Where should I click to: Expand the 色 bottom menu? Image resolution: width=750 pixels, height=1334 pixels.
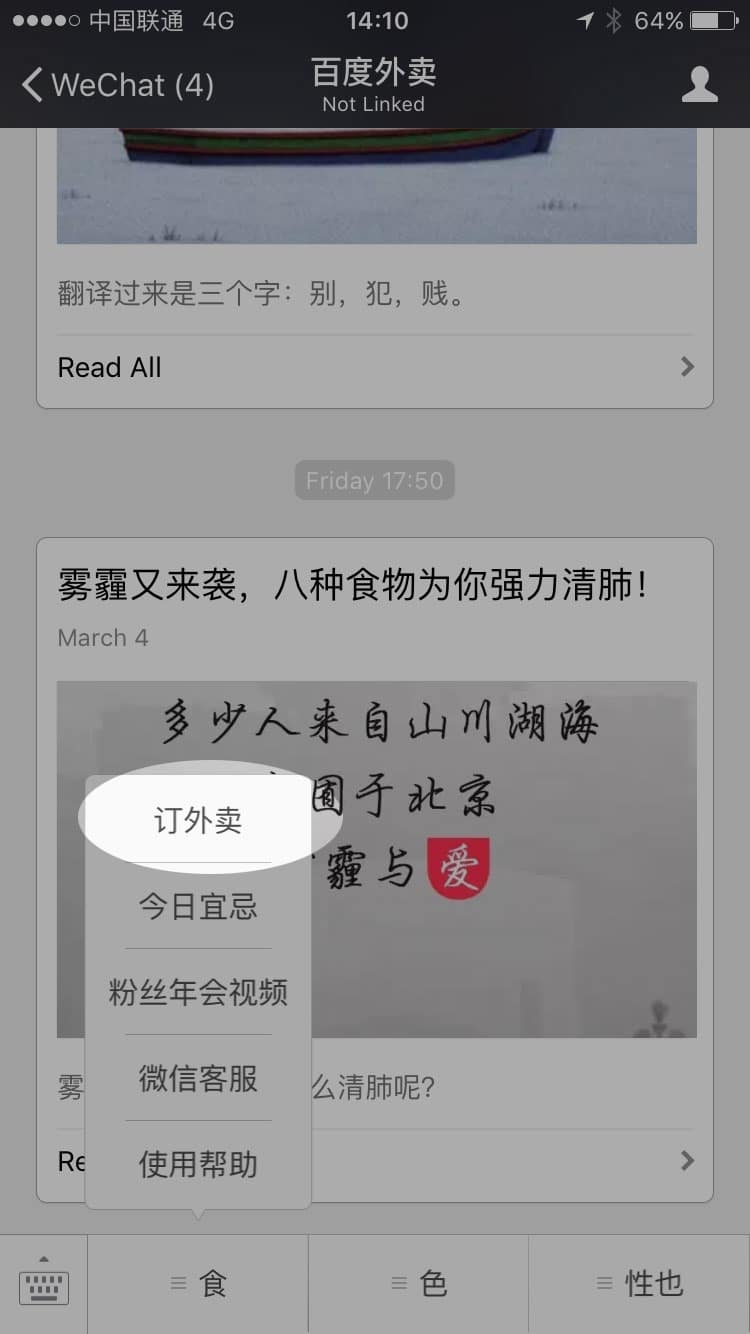tap(418, 1284)
